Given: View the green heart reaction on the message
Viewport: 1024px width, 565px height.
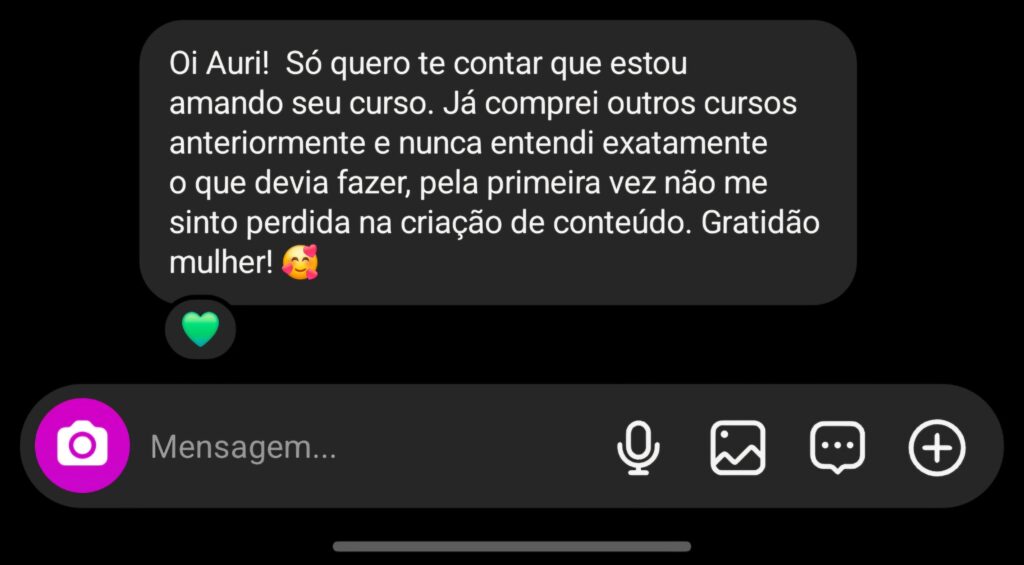Looking at the screenshot, I should pyautogui.click(x=200, y=329).
